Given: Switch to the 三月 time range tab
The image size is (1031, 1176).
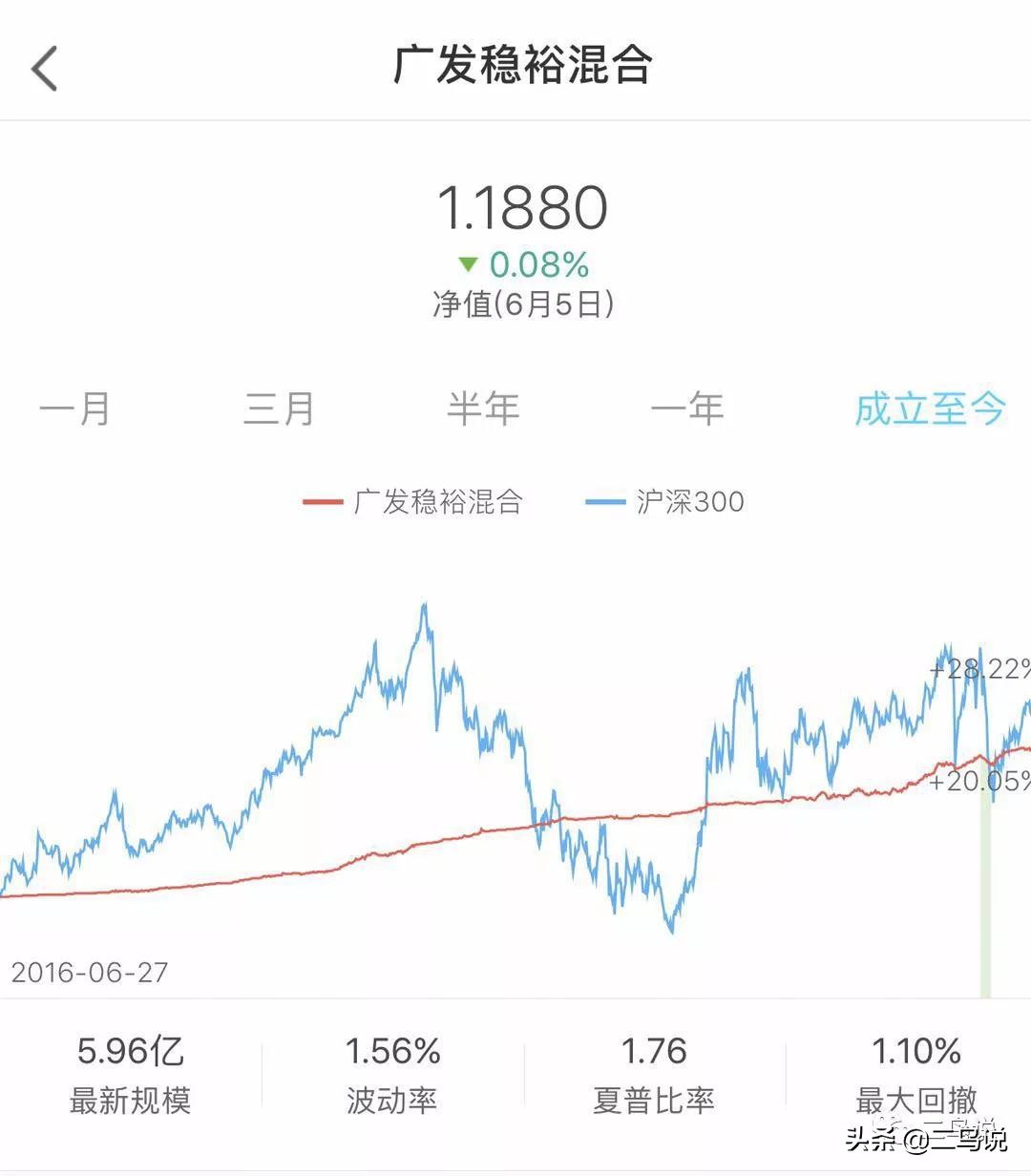Looking at the screenshot, I should tap(278, 409).
